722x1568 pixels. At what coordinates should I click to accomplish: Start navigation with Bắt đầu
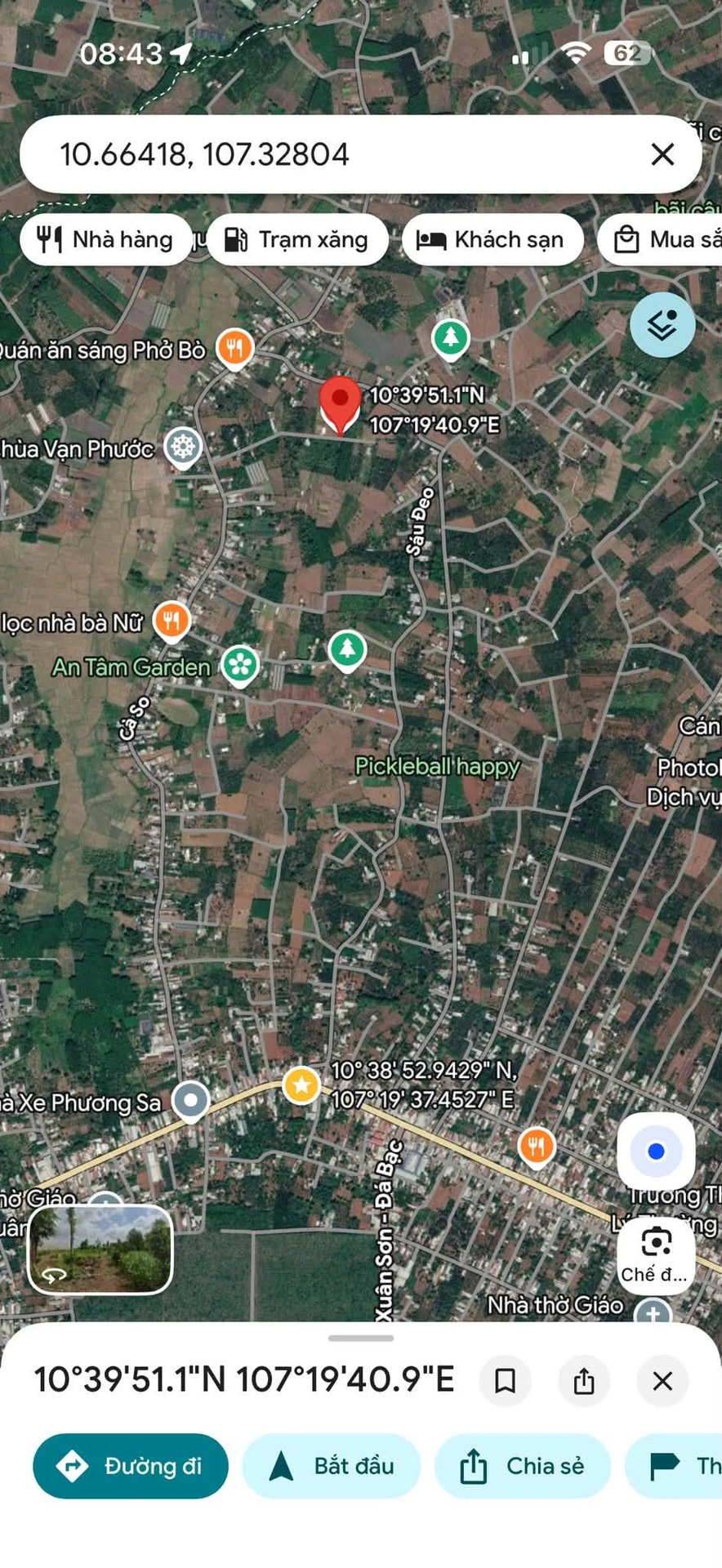pos(332,1466)
